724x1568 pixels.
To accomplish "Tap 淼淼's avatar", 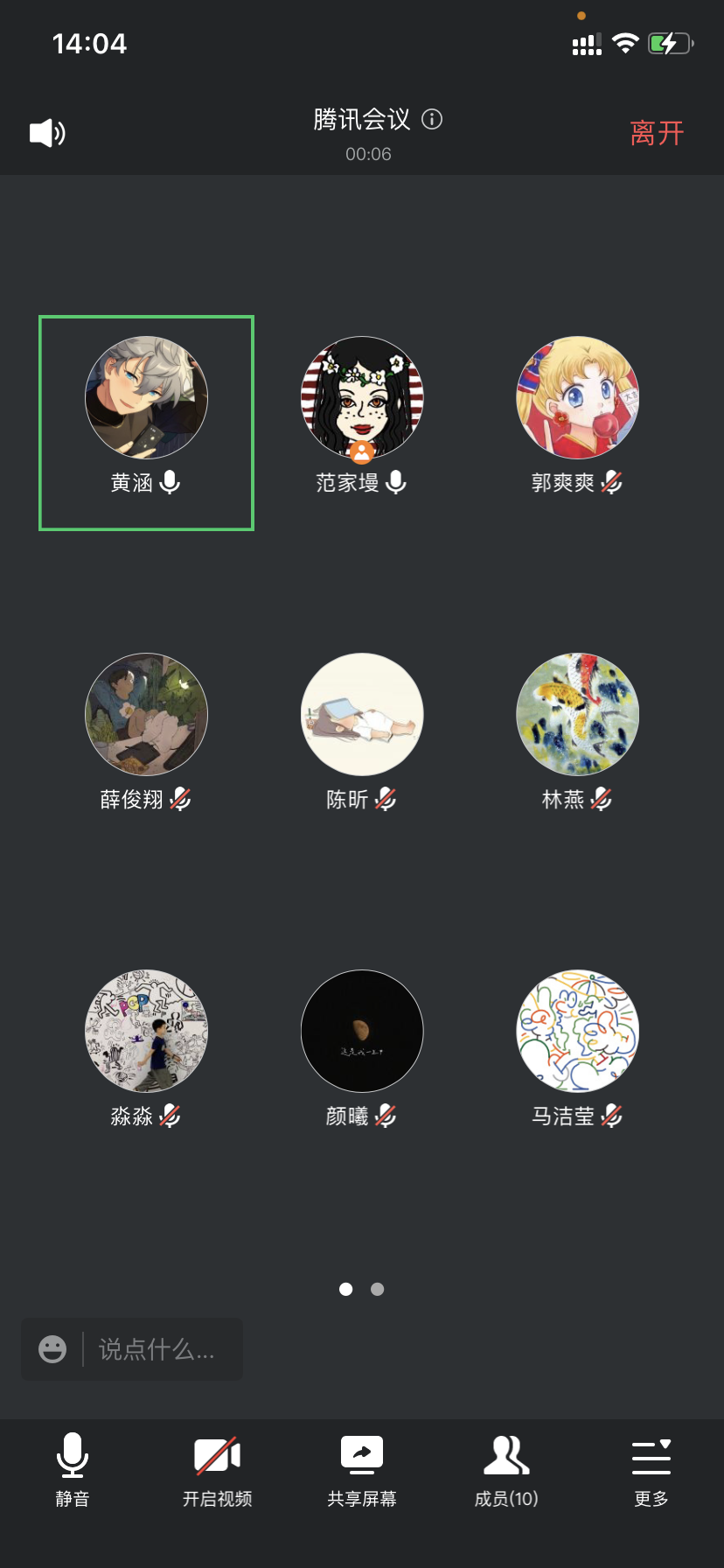I will [146, 1031].
